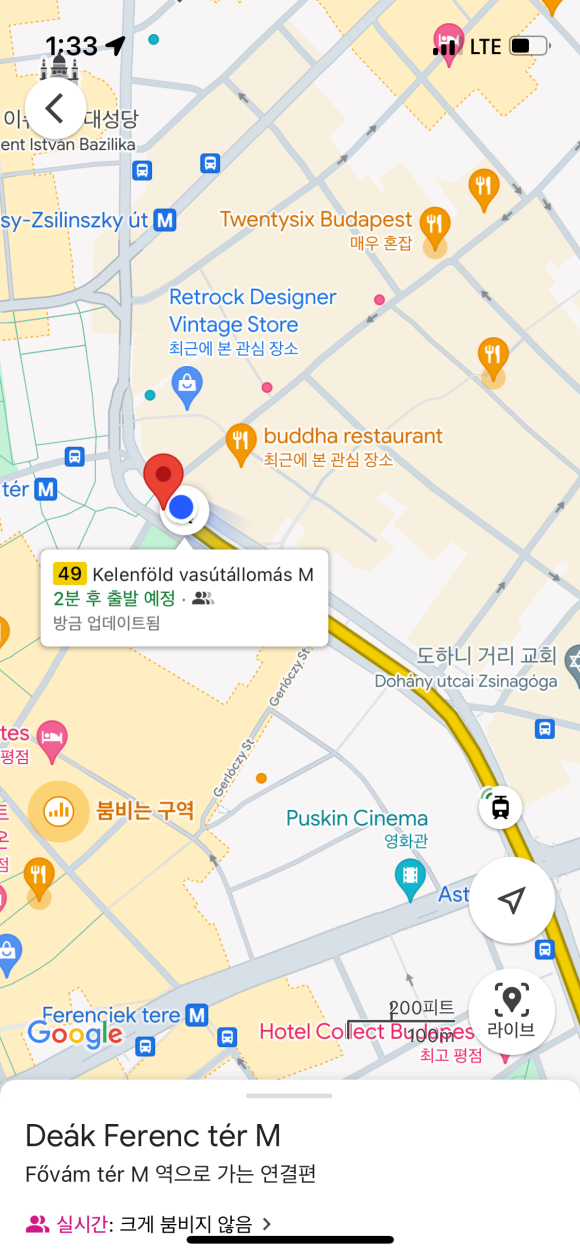Screen dimensions: 580x1256
Task: Tap the tram transit icon on the map
Action: [500, 806]
